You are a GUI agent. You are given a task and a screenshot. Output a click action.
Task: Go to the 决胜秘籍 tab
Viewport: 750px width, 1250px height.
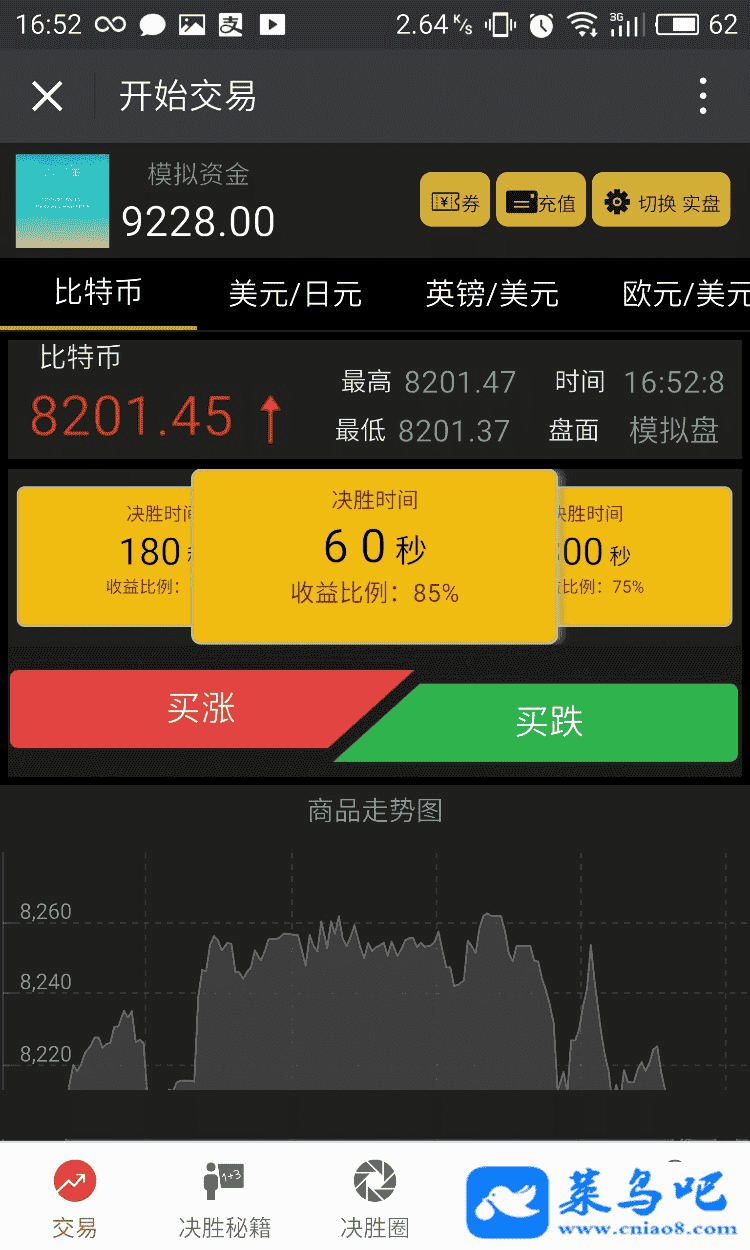(x=225, y=1199)
